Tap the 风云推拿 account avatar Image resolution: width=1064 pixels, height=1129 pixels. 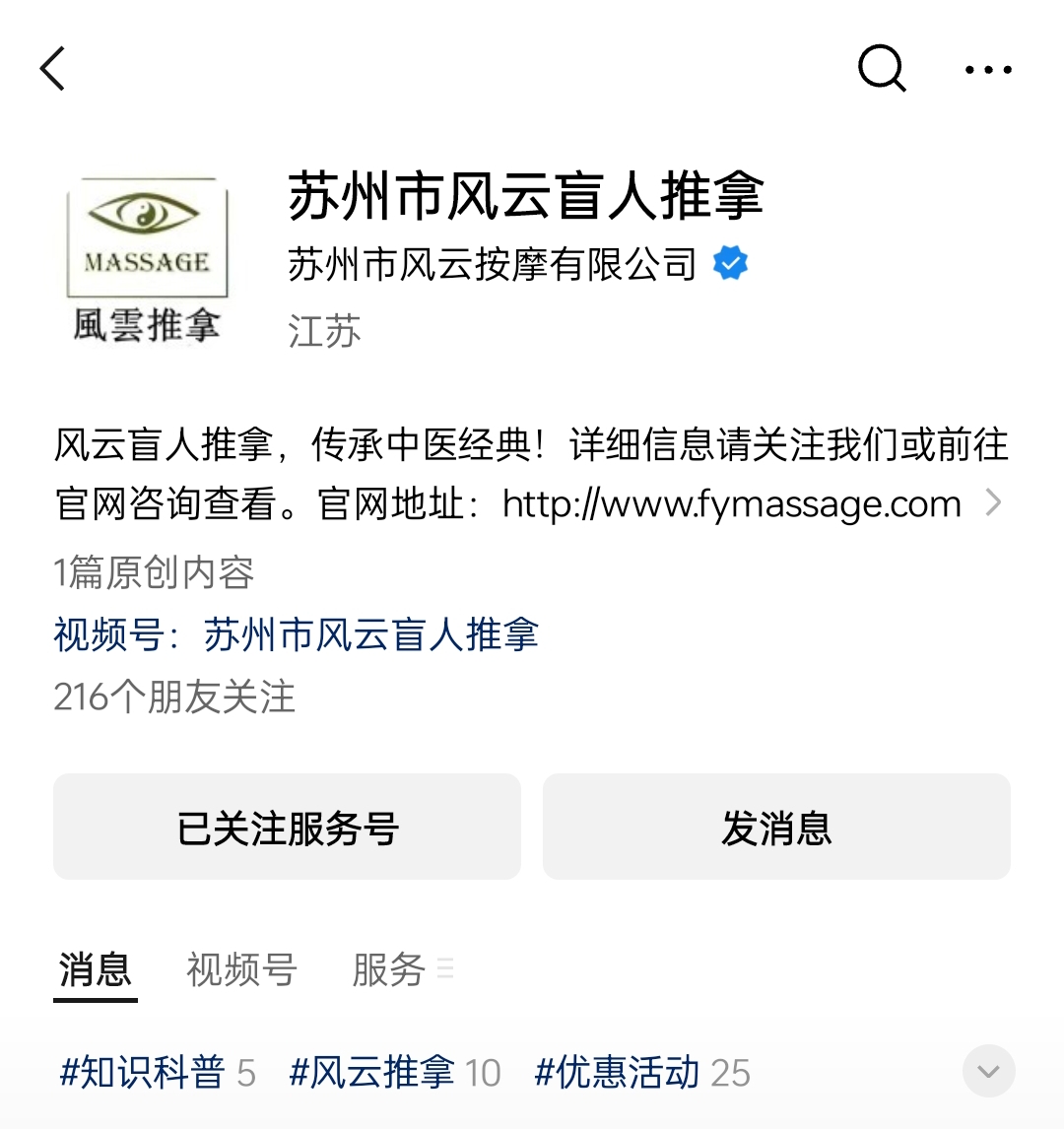click(147, 260)
